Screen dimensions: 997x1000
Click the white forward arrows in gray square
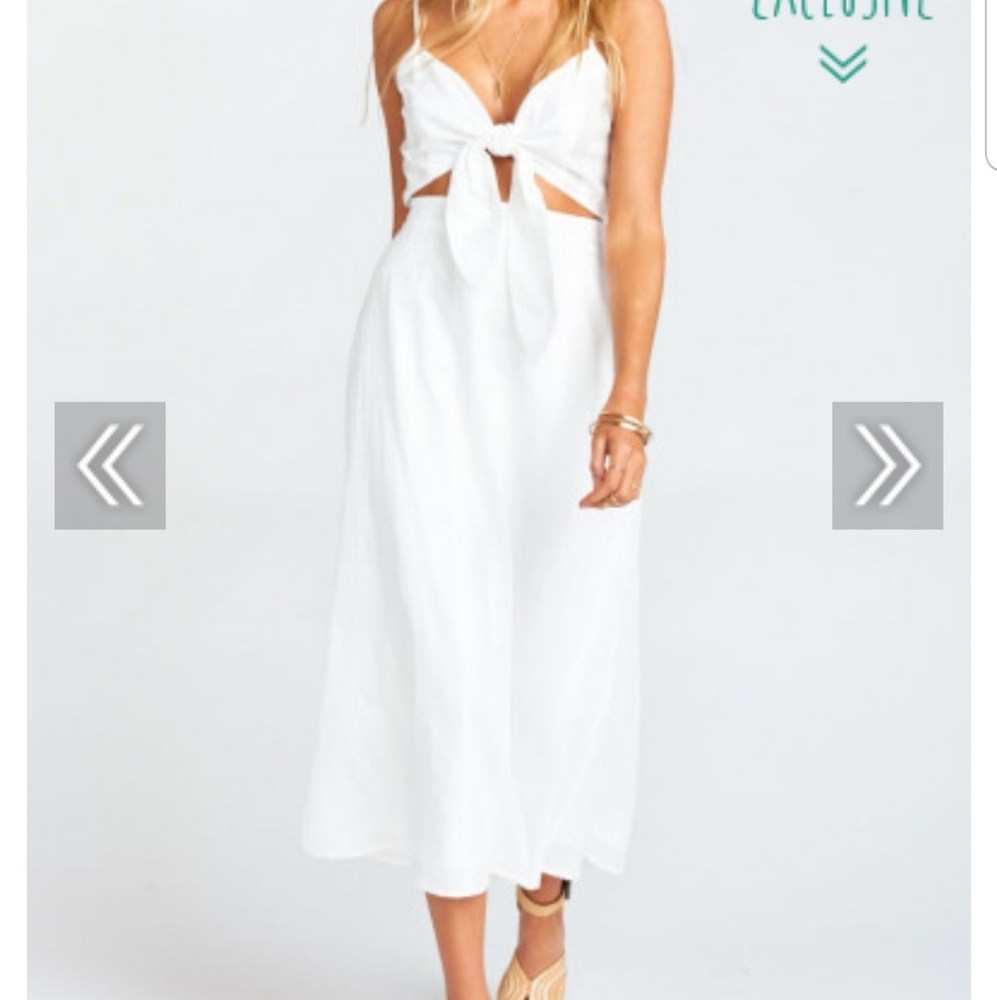click(x=885, y=465)
